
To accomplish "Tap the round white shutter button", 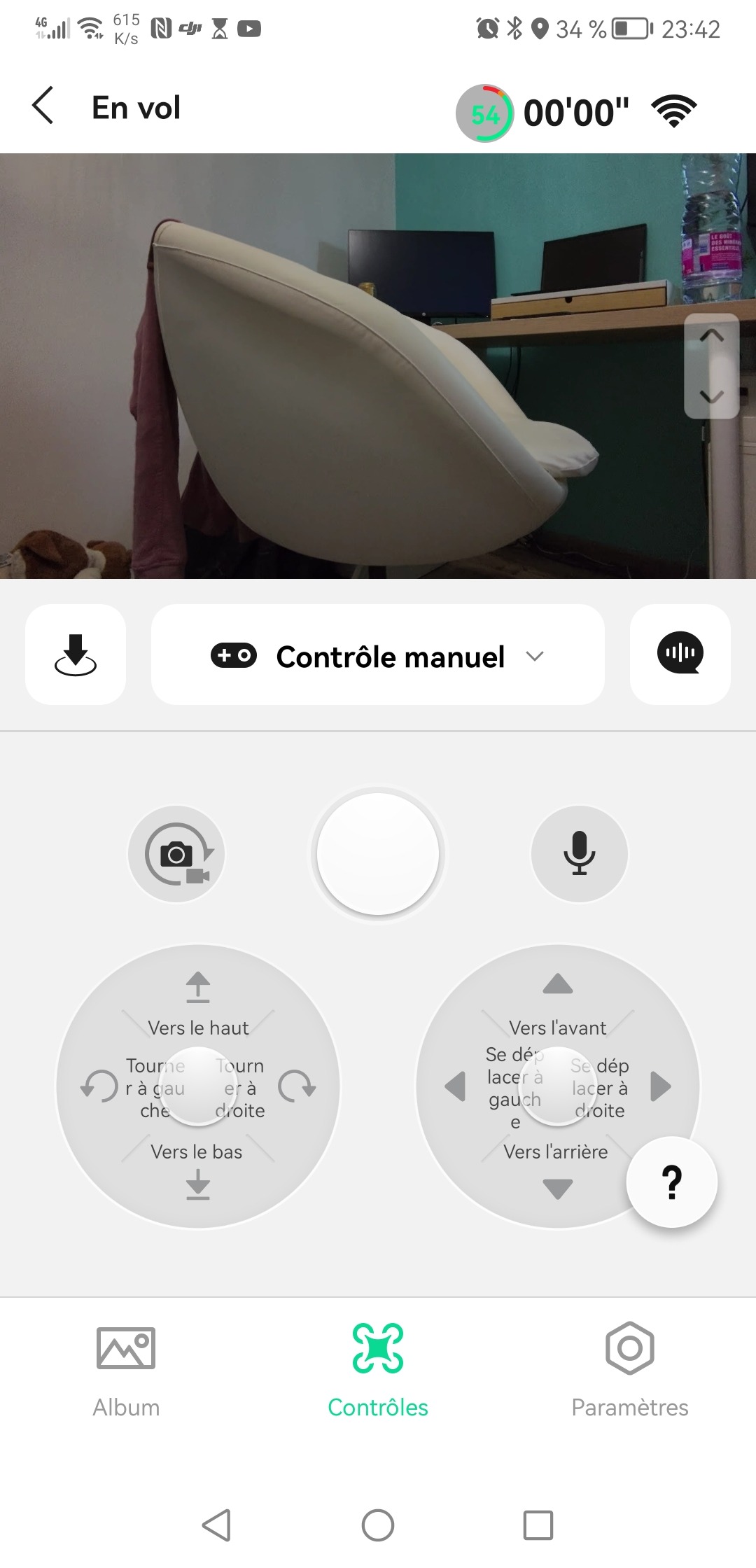I will [378, 854].
